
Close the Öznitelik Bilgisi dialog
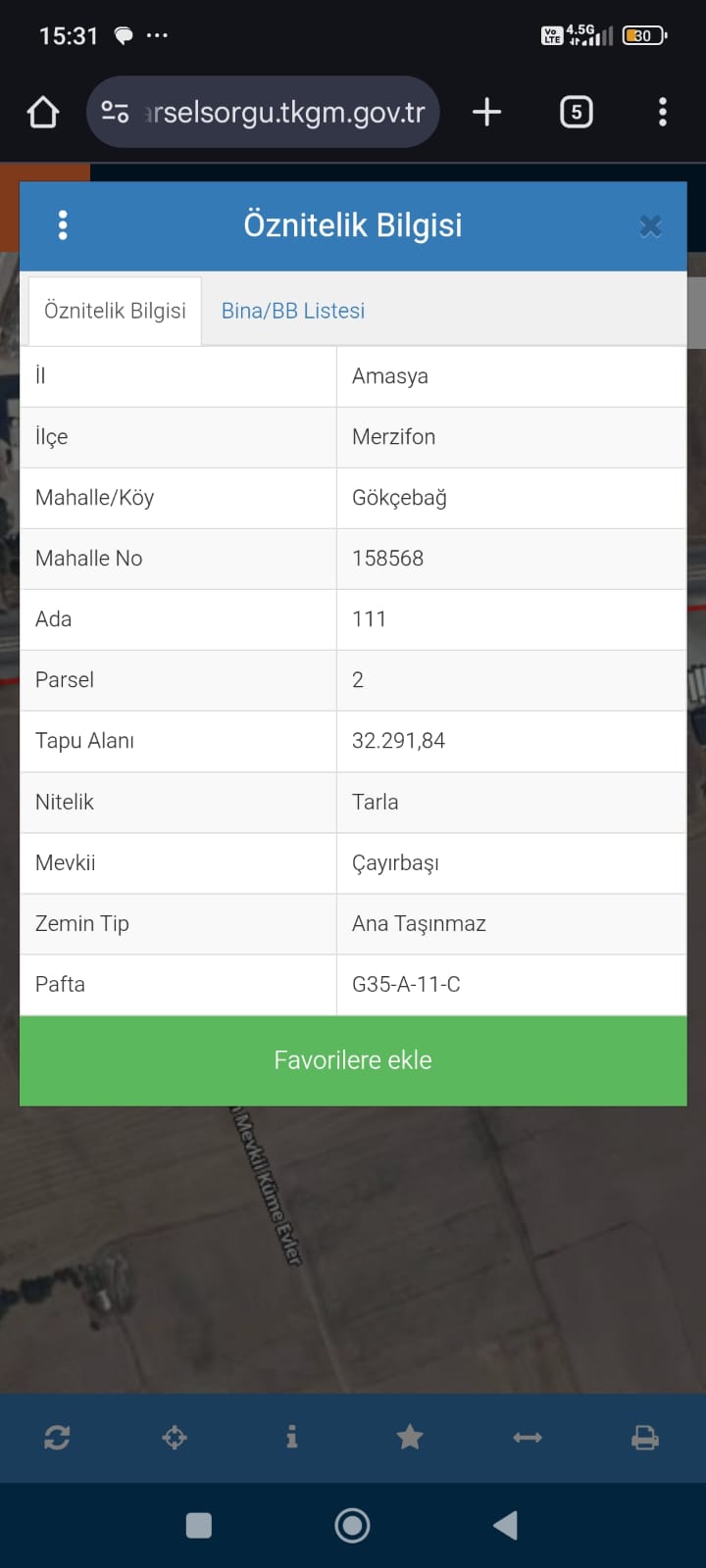click(x=650, y=226)
